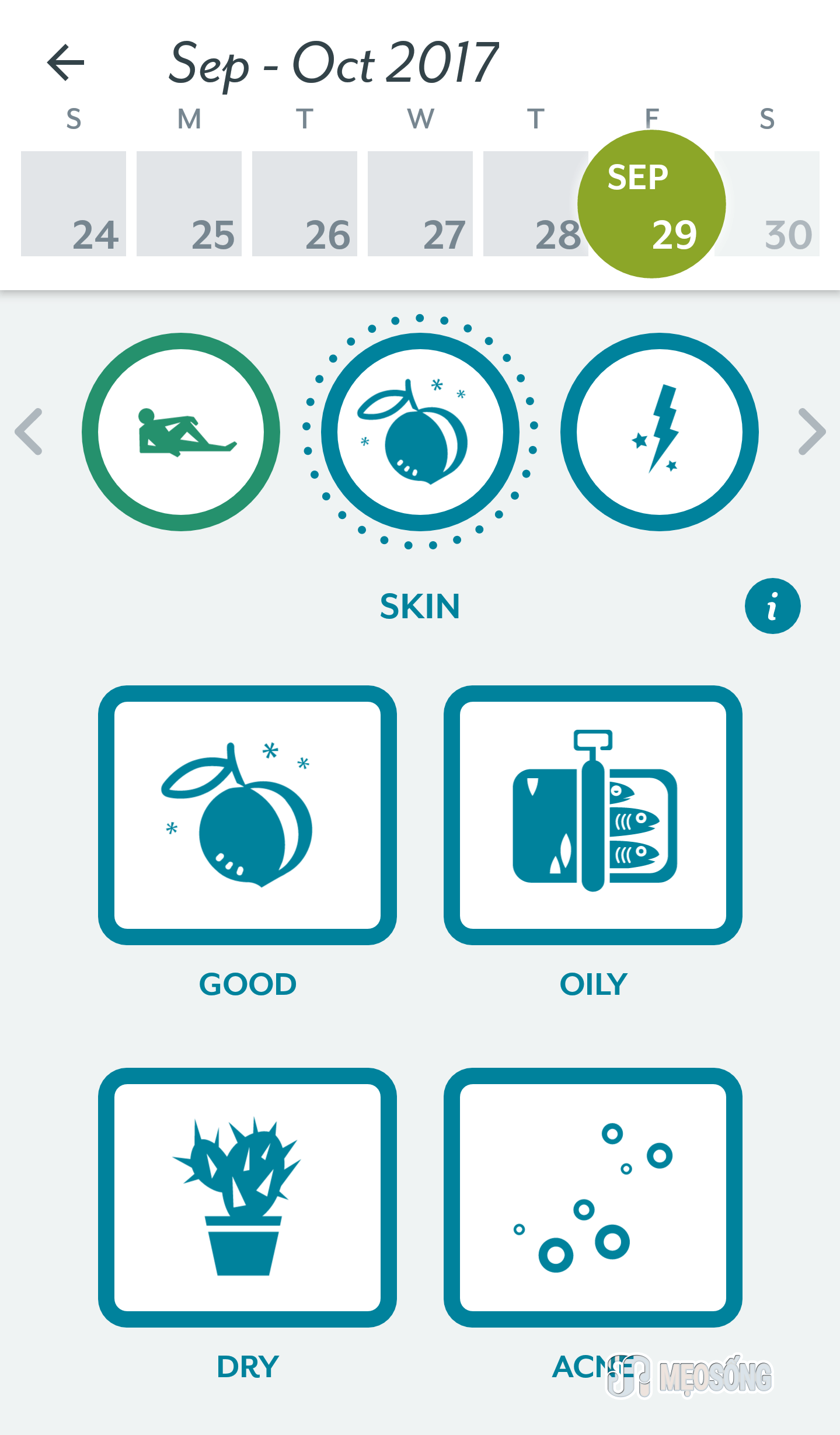Show next tracking category with right chevron
Screen dimensions: 840x1435
coord(811,431)
